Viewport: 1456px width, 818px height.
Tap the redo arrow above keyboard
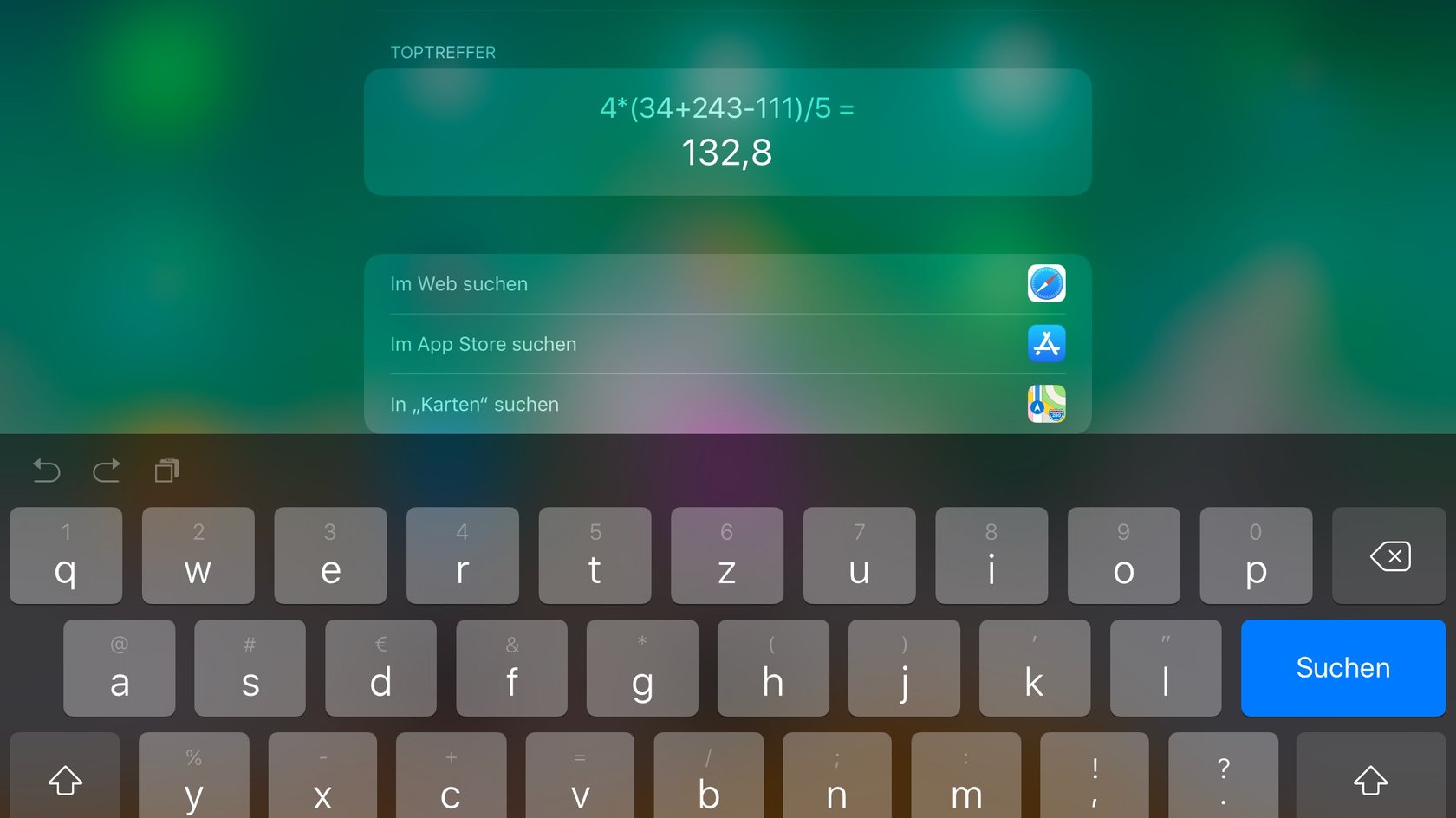pos(107,471)
